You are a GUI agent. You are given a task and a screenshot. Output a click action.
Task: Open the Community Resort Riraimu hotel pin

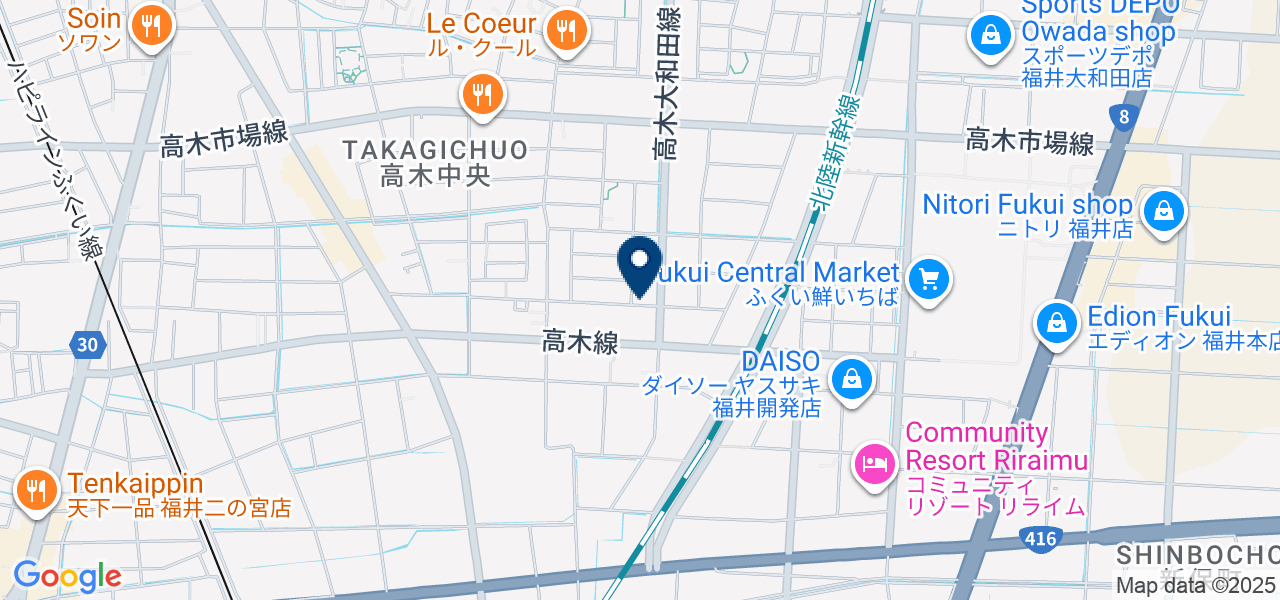(875, 465)
